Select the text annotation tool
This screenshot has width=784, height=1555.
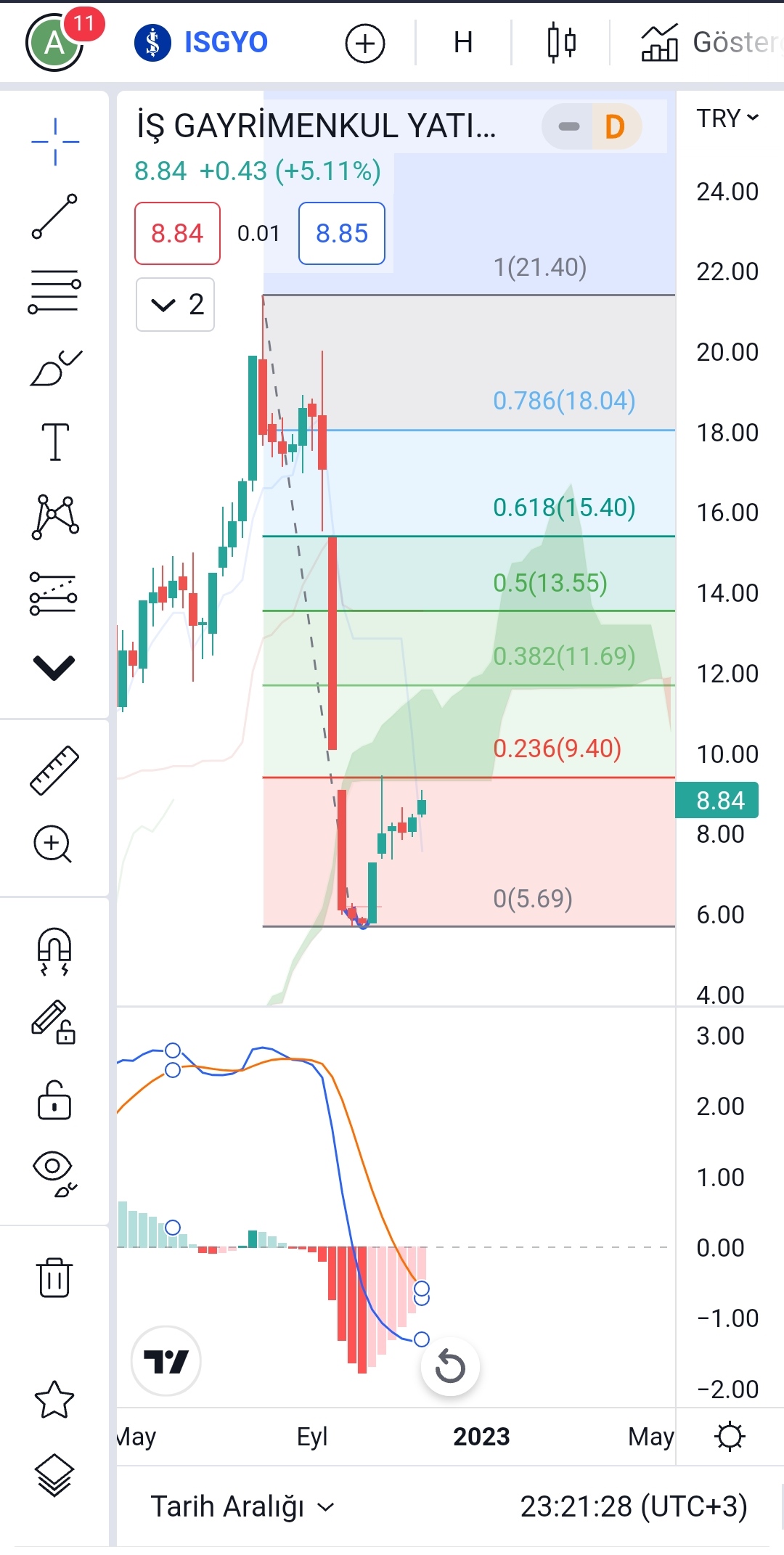55,442
